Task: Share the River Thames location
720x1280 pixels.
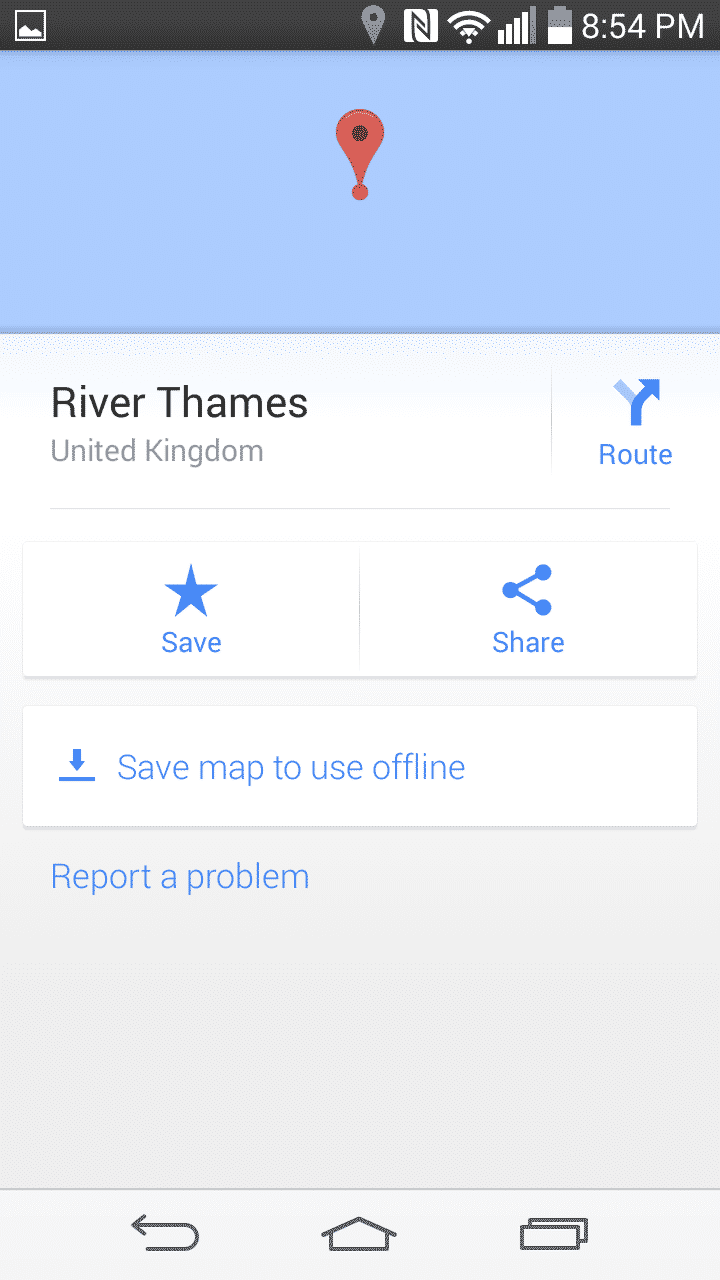Action: click(528, 609)
